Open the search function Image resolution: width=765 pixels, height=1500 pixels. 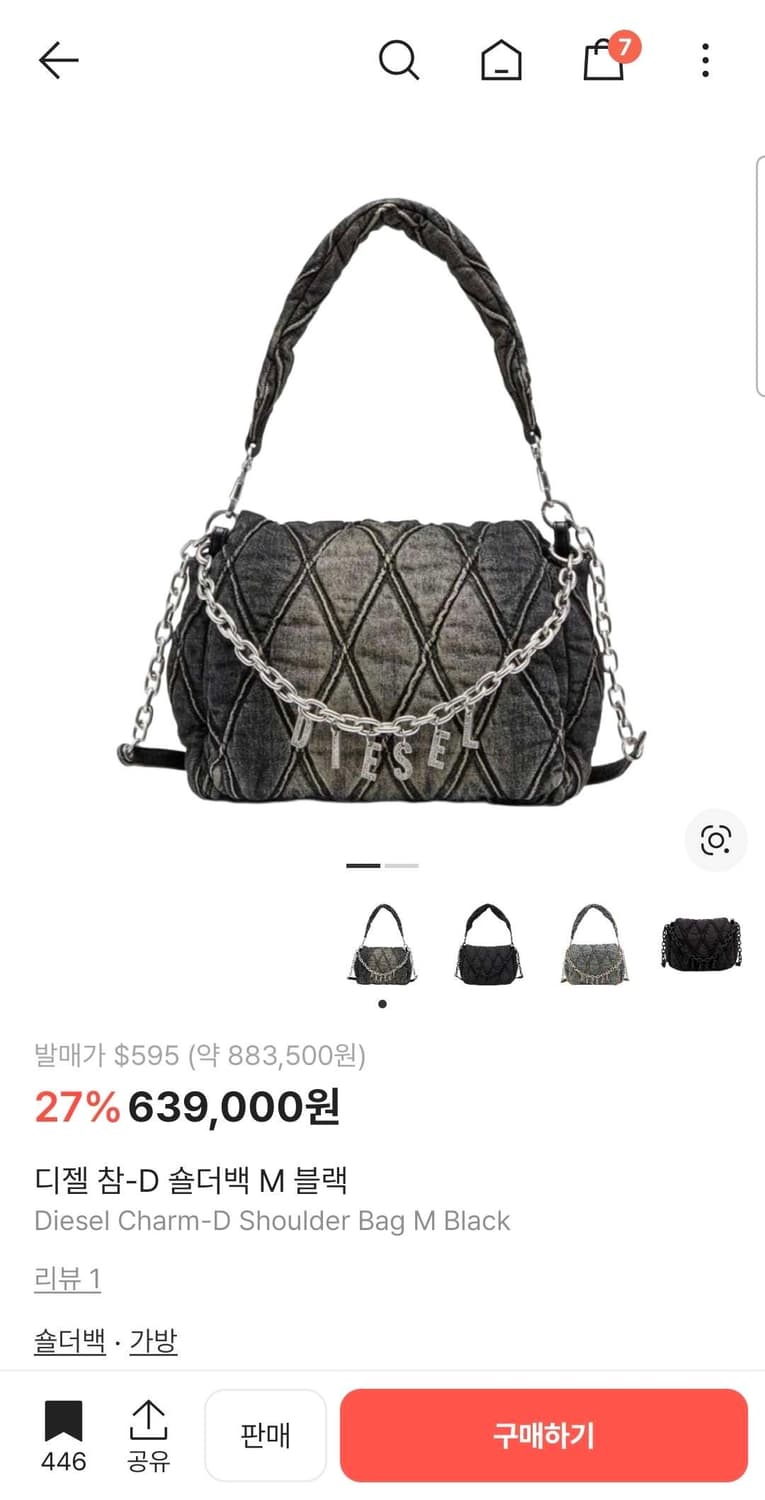tap(400, 60)
